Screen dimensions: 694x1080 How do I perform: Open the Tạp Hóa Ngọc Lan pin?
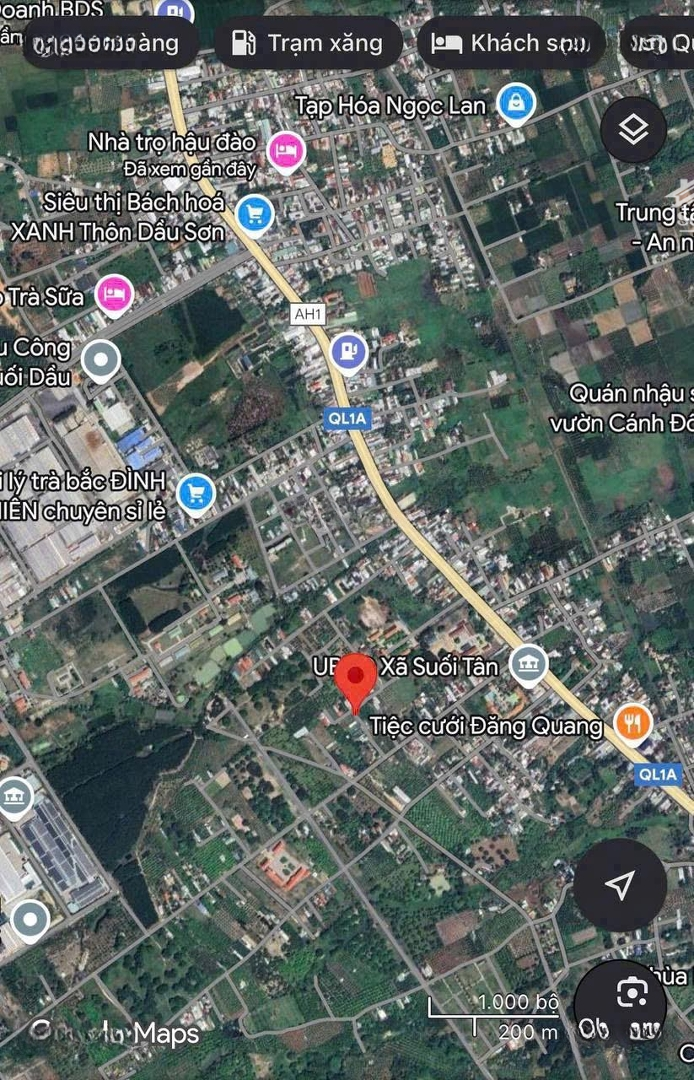coord(516,103)
